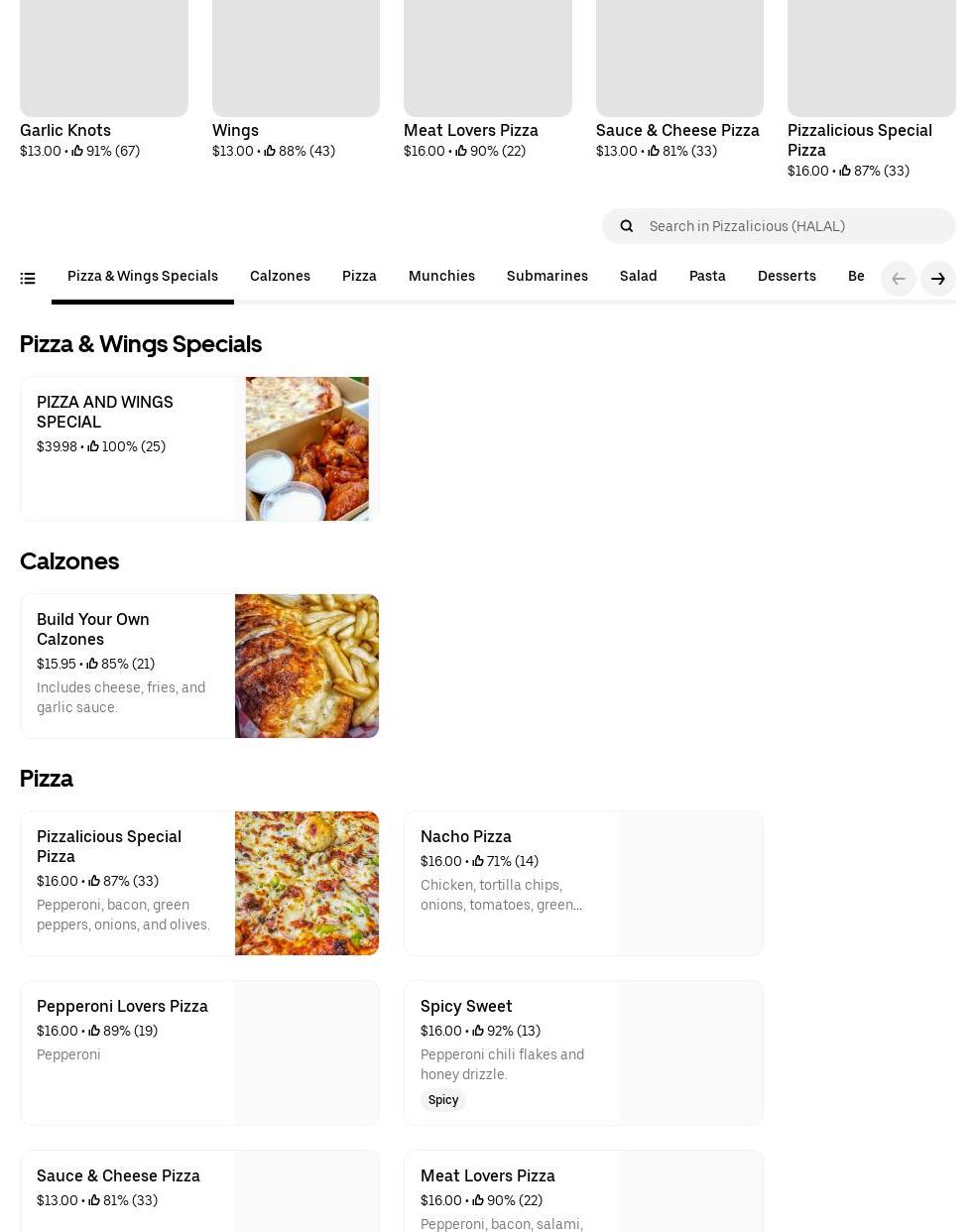The width and height of the screenshot is (976, 1232).
Task: Open Nacho Pizza item details
Action: [x=583, y=883]
